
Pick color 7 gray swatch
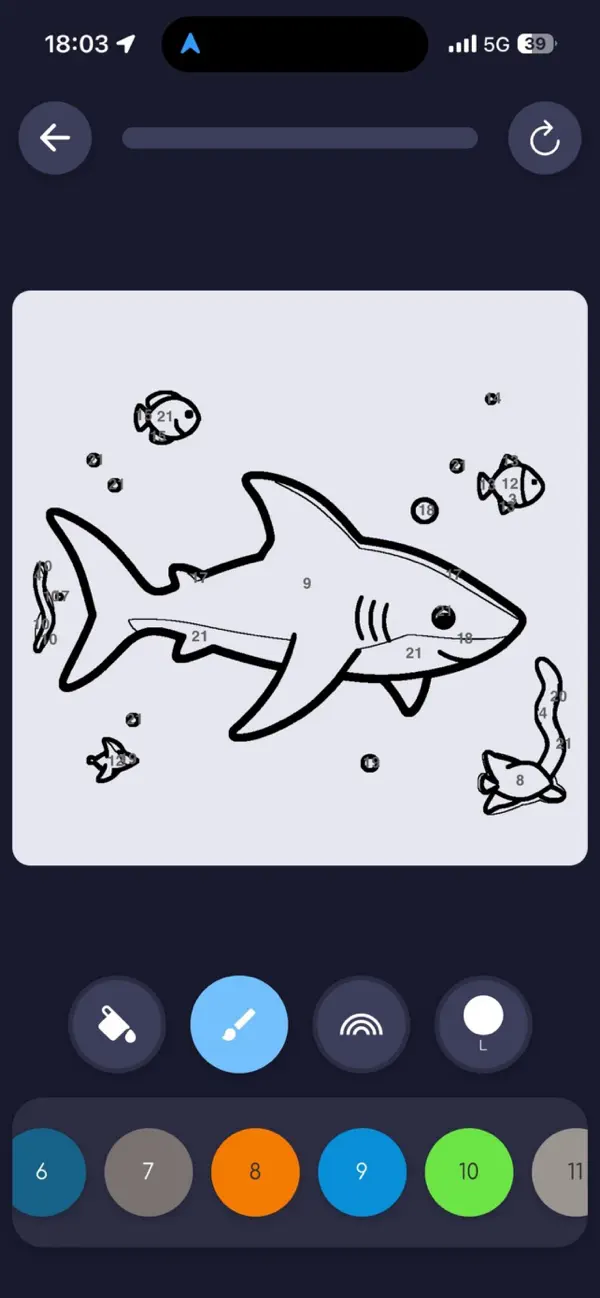(148, 1172)
